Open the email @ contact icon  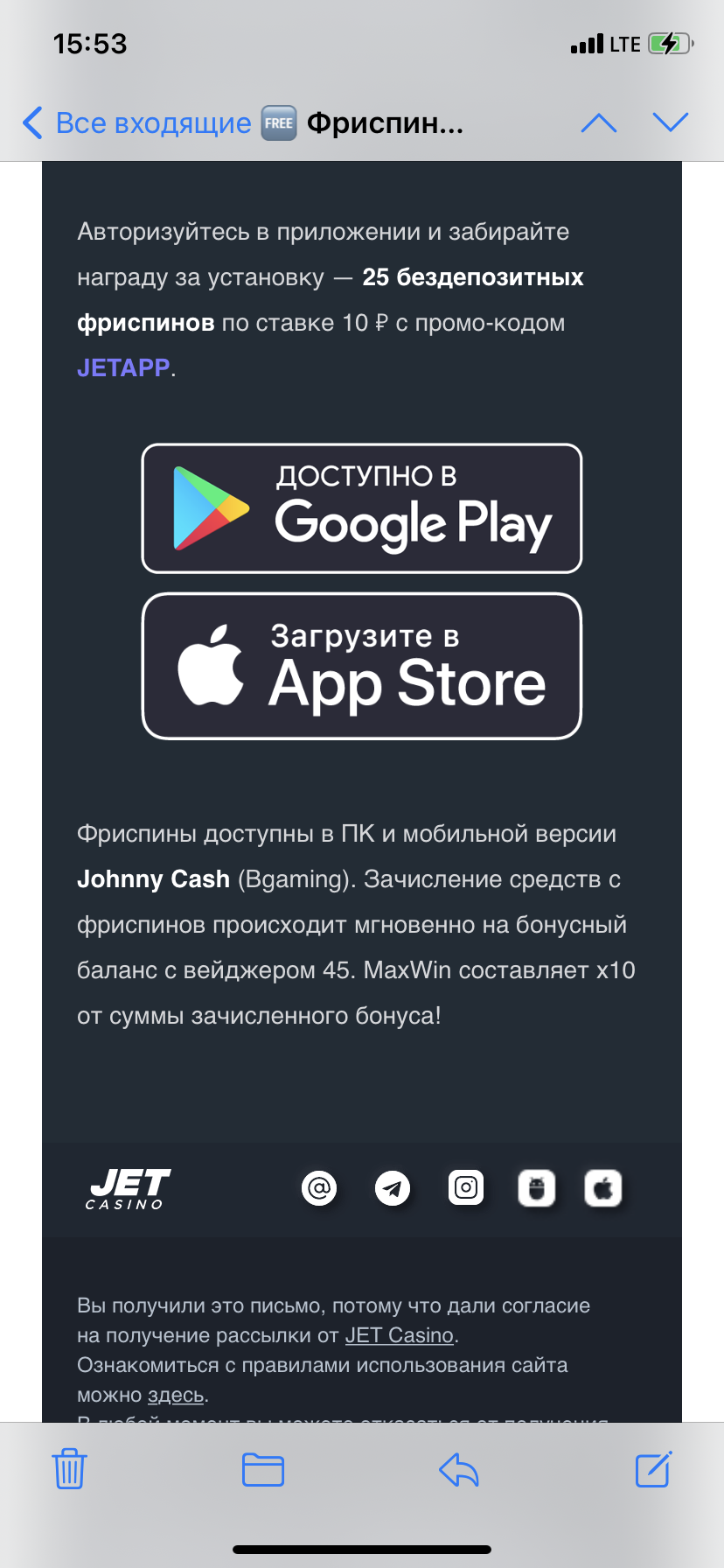tap(319, 1188)
